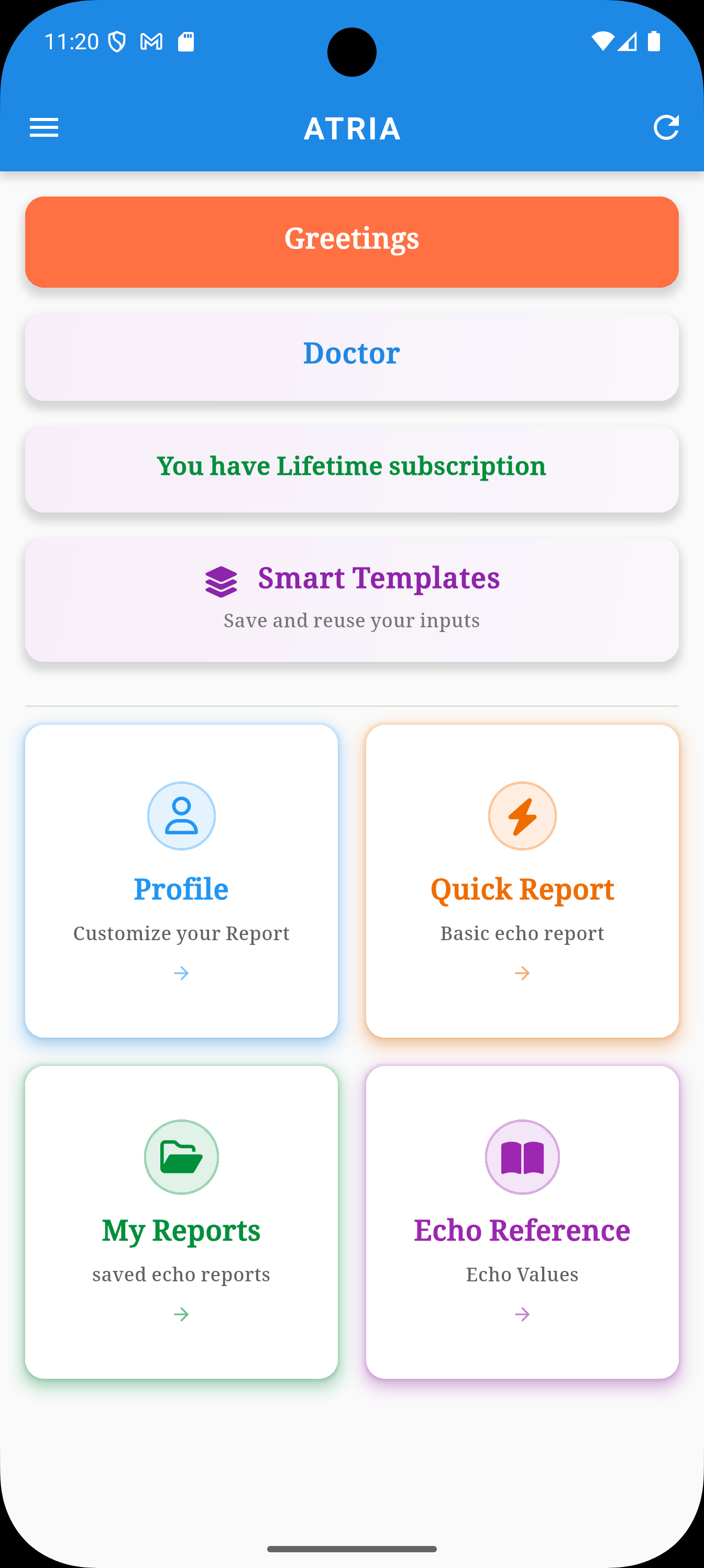Screen dimensions: 704x1568
Task: Open Echo Reference values
Action: [522, 1222]
